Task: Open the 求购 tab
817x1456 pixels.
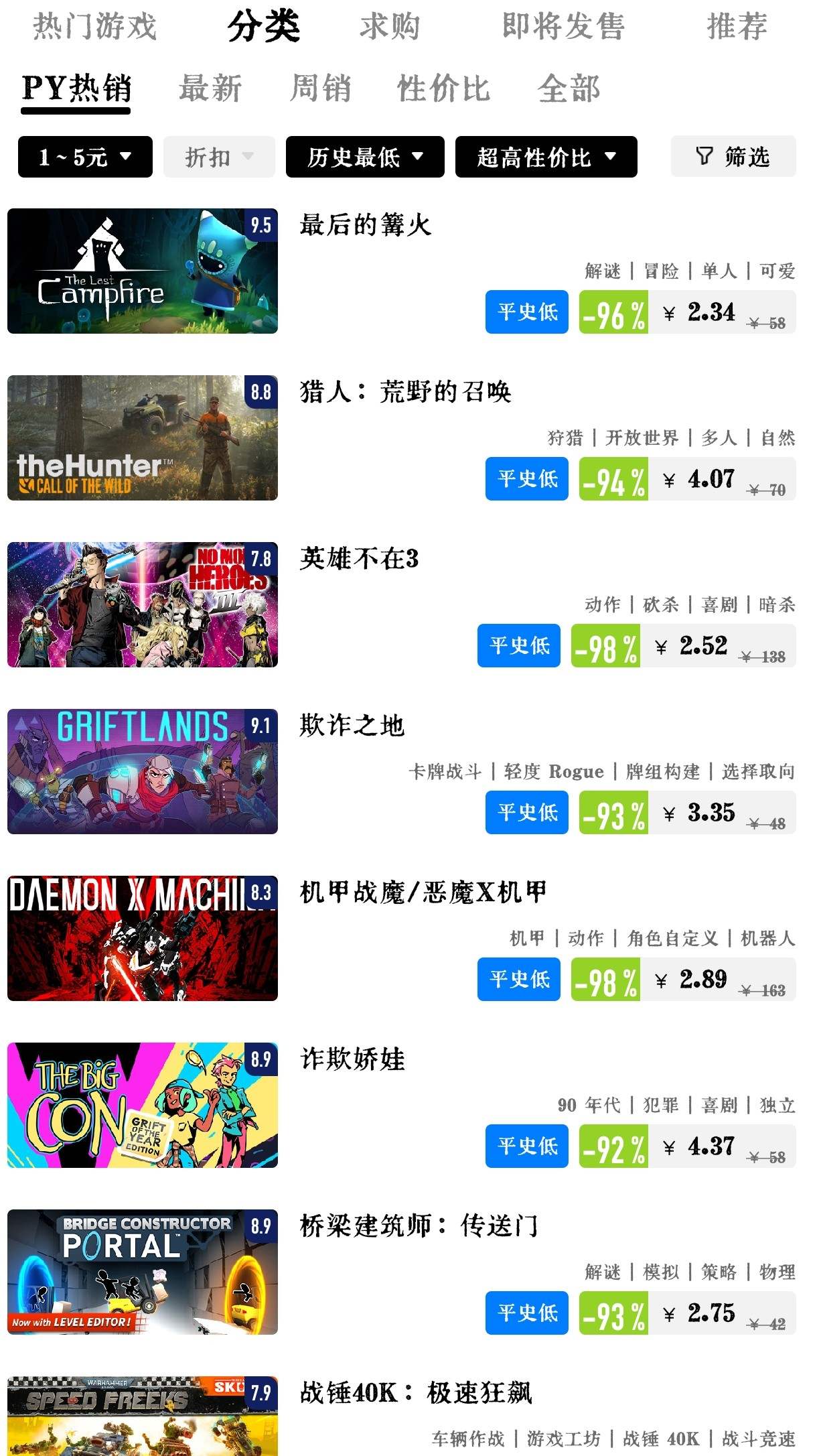Action: click(x=390, y=27)
